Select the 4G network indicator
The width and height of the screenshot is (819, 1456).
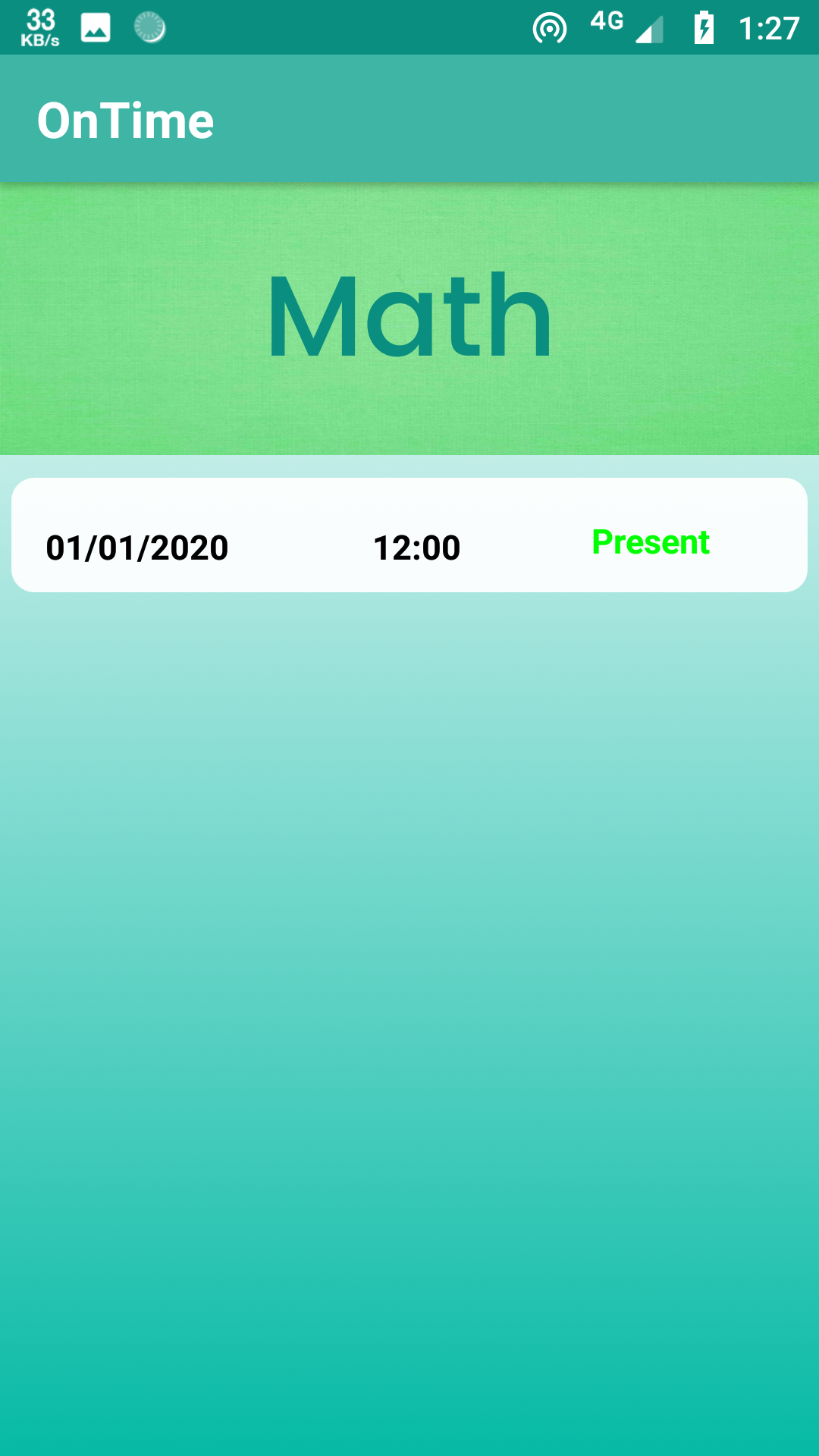pyautogui.click(x=605, y=23)
